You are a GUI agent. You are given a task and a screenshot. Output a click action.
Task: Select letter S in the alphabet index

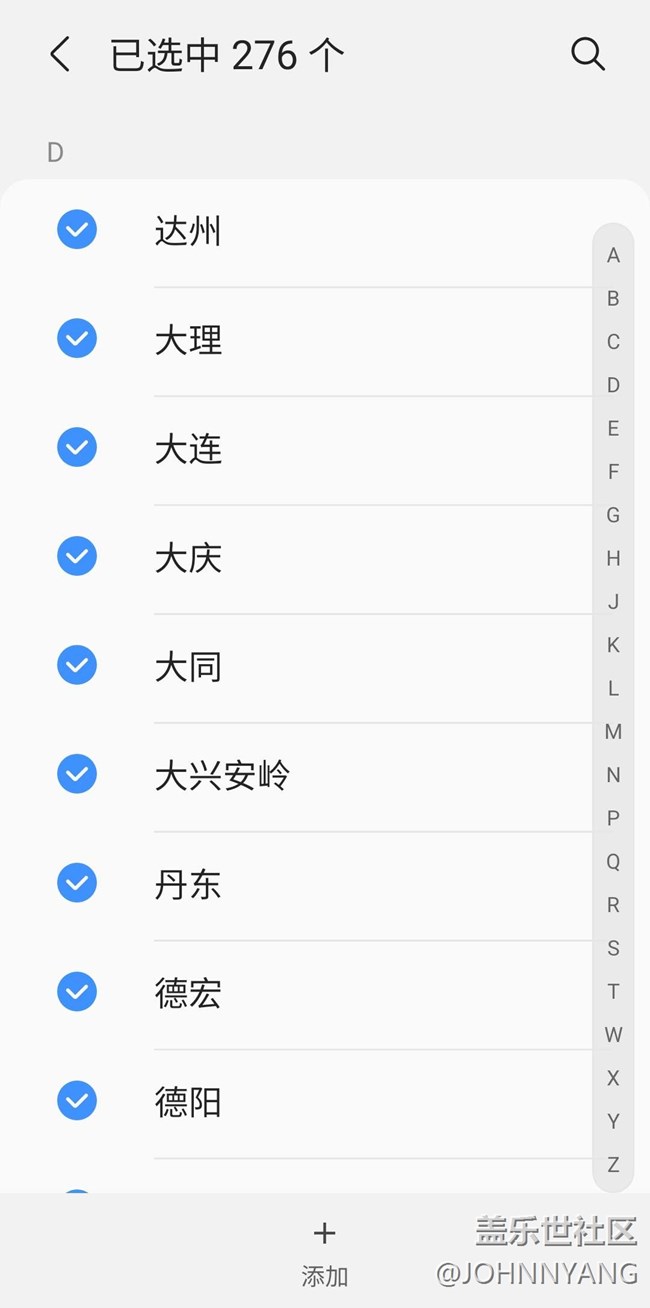(613, 948)
